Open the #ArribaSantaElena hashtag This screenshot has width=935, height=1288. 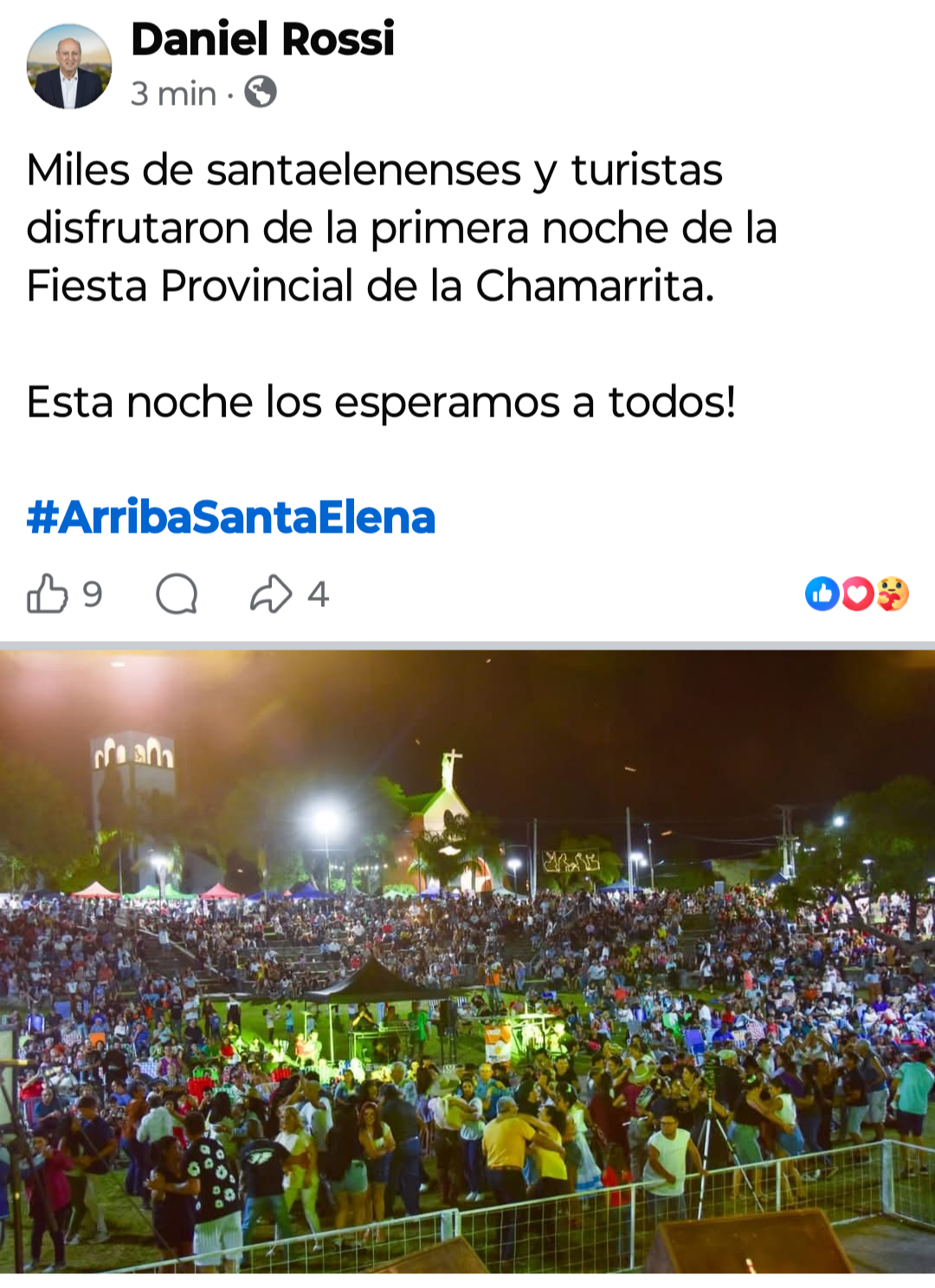point(230,517)
